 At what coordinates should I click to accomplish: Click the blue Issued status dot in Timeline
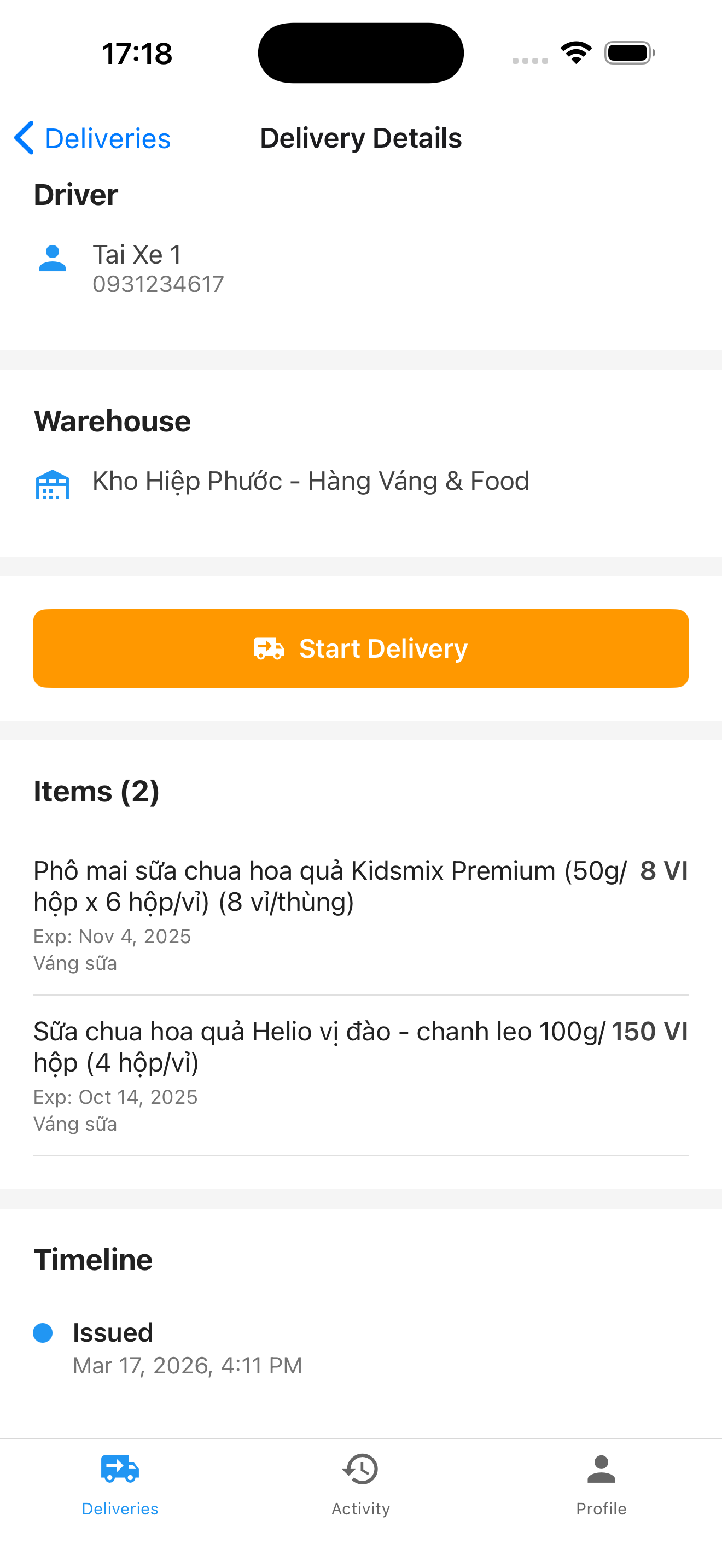43,1332
